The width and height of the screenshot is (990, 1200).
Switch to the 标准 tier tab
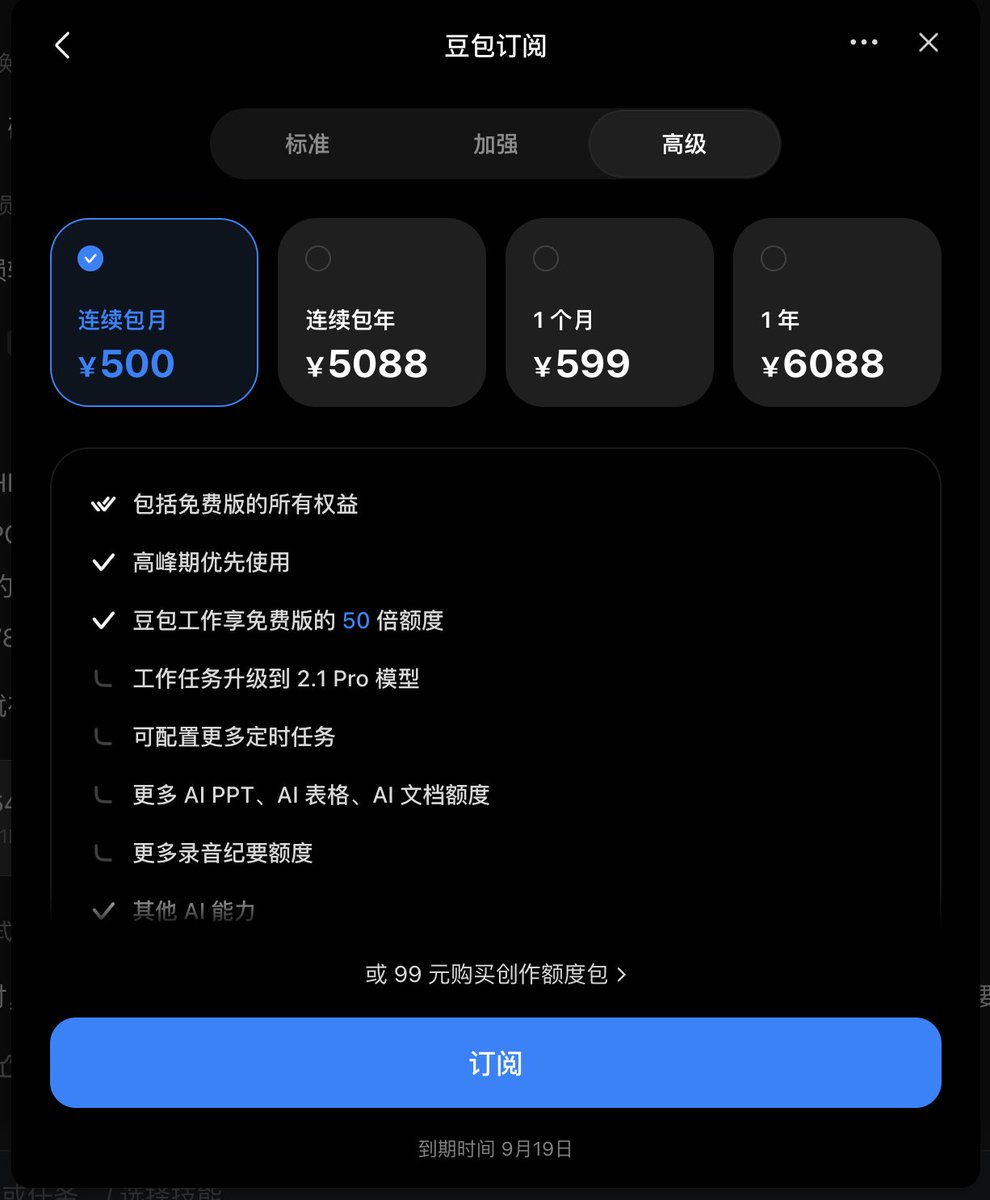coord(307,144)
